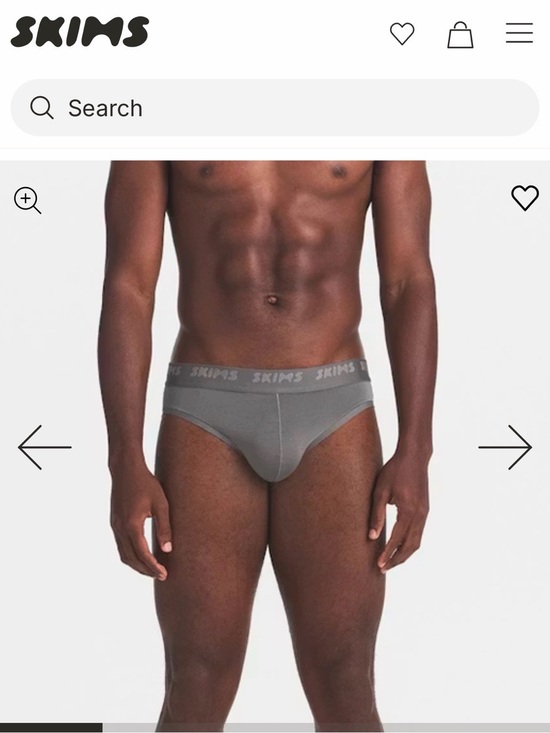The image size is (550, 733).
Task: Tap the Search field
Action: 275,108
